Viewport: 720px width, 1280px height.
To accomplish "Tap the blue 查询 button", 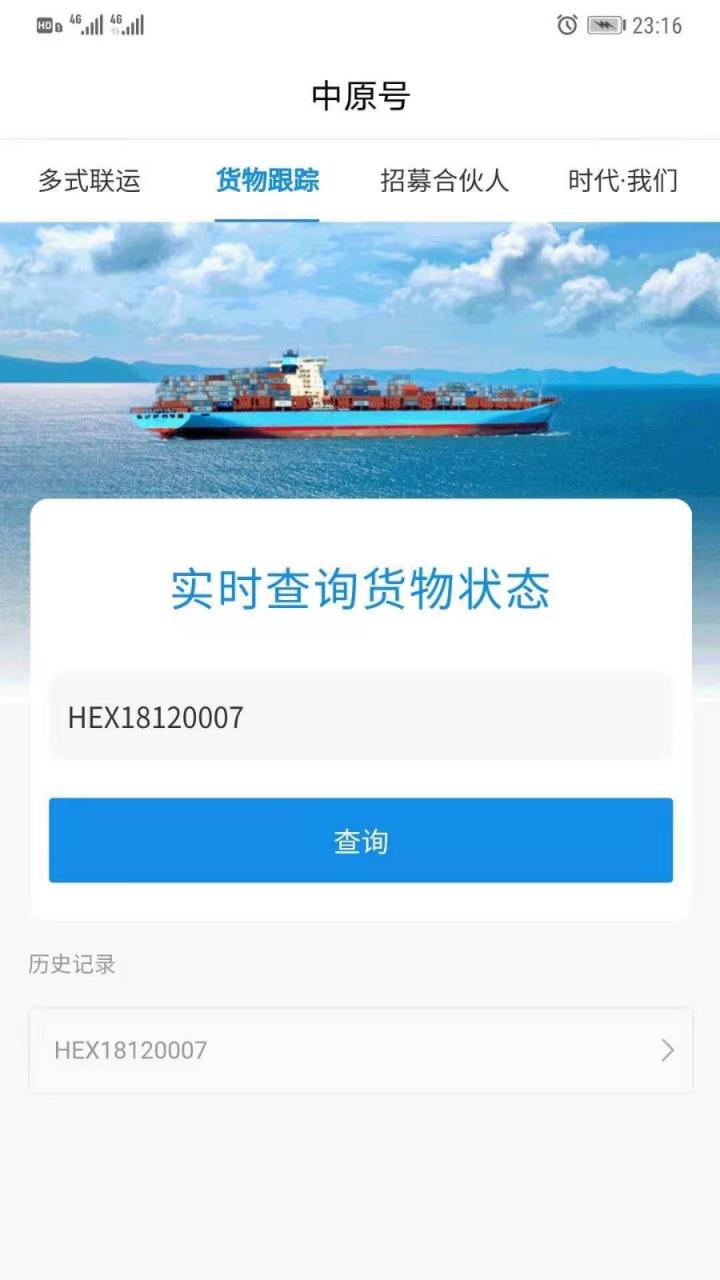I will [x=360, y=840].
